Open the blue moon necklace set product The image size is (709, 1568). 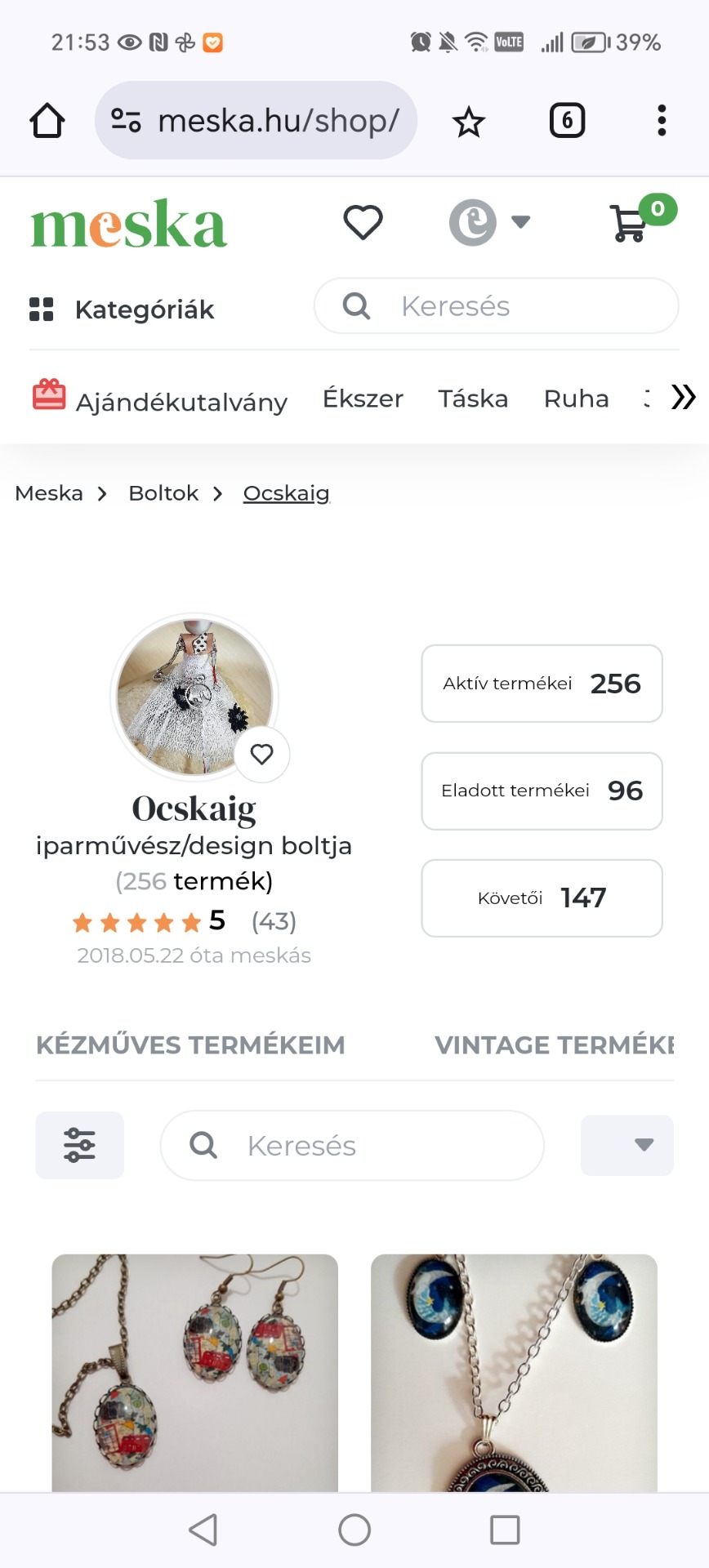tap(514, 1372)
